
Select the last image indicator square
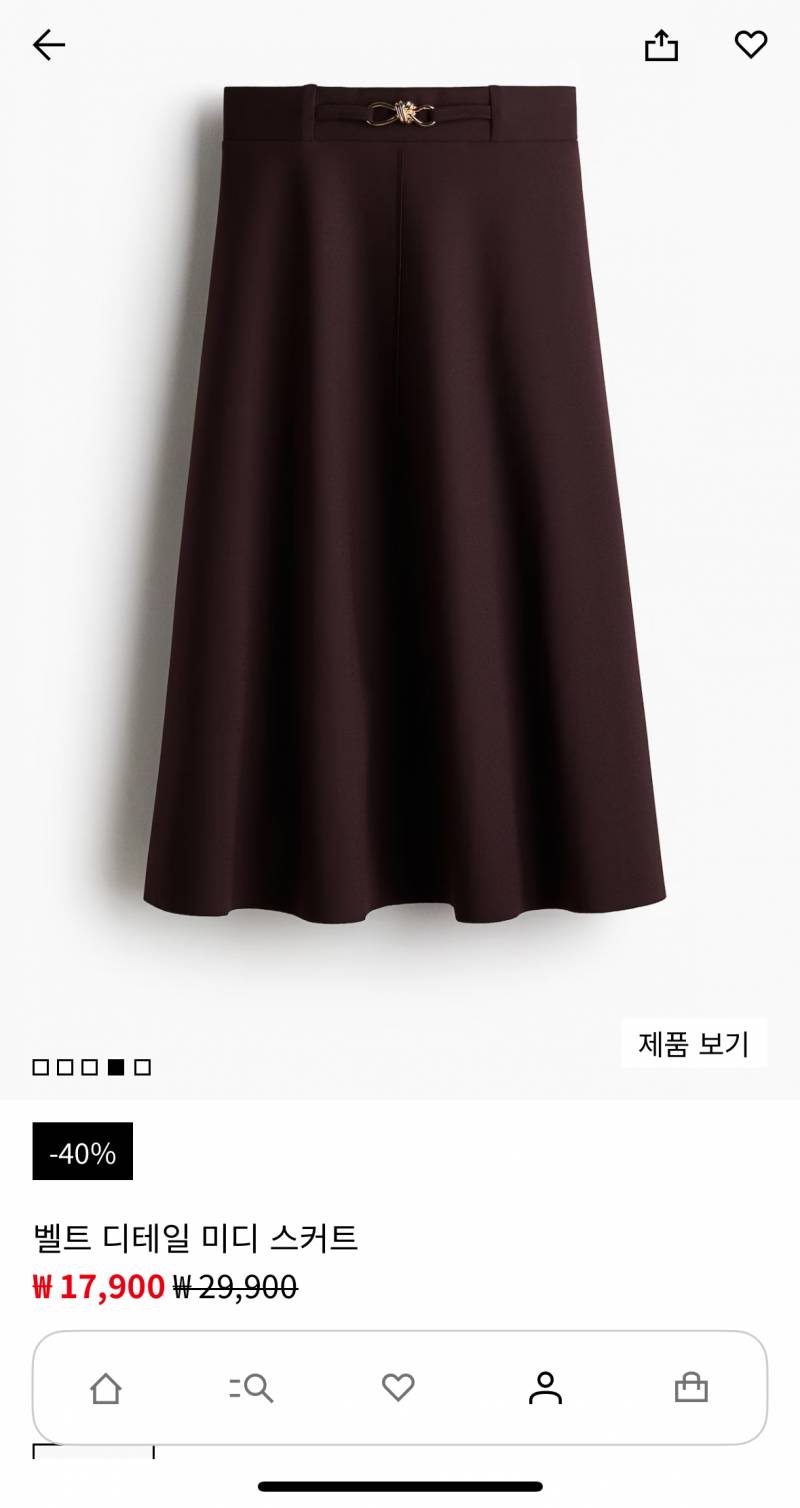140,1068
